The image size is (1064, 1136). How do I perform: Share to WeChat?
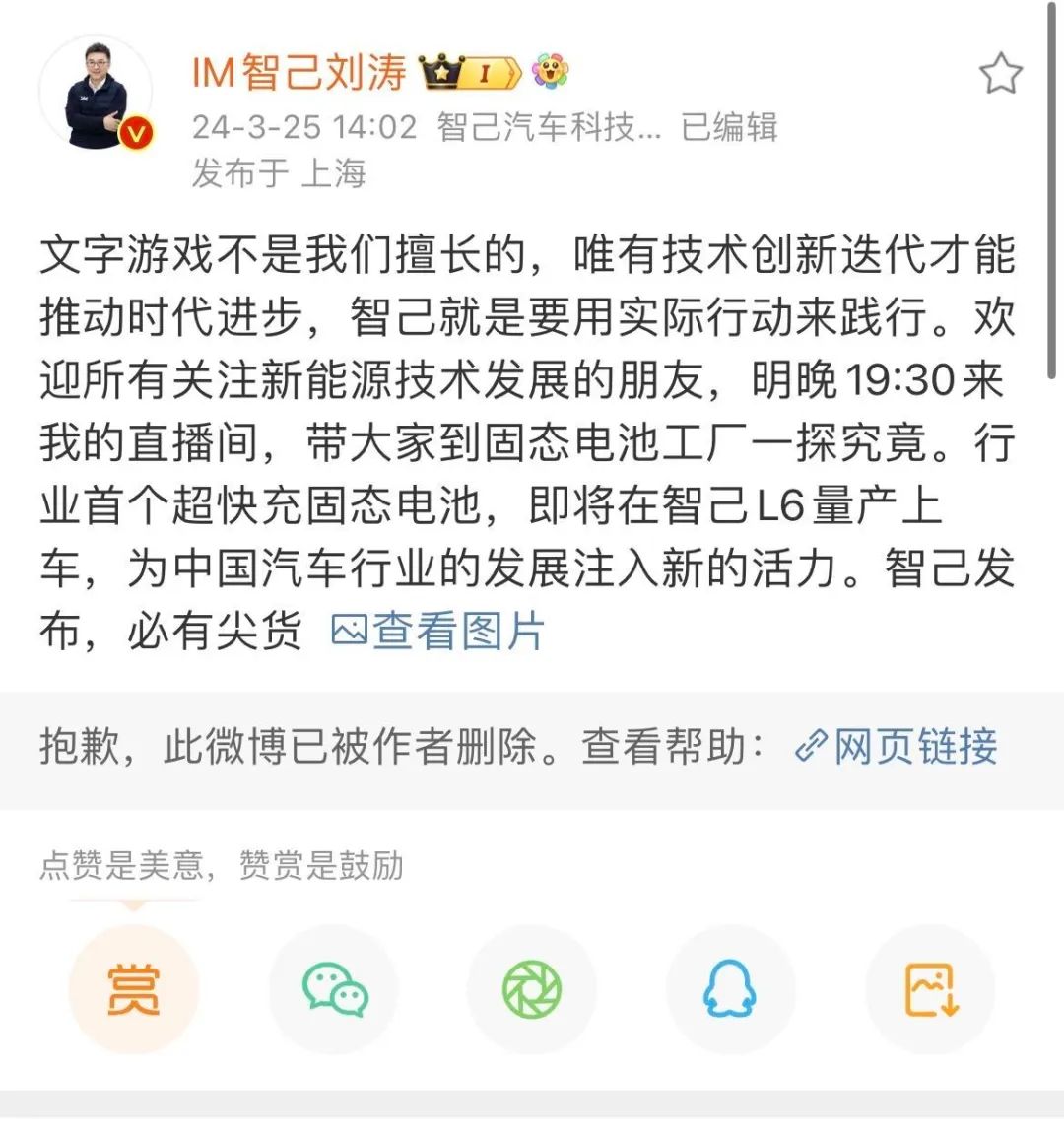334,989
